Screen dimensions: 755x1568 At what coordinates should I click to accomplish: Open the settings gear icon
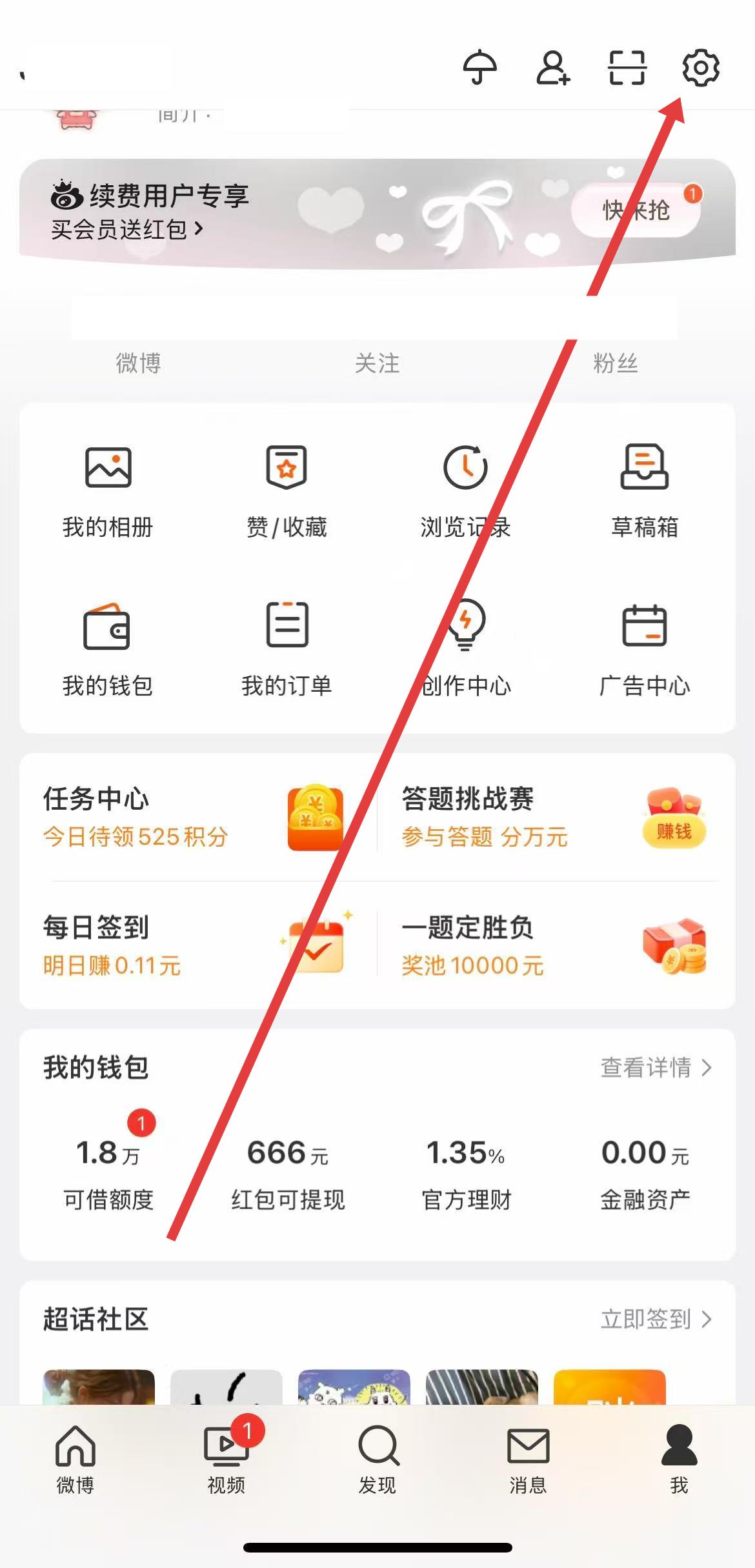pyautogui.click(x=701, y=67)
